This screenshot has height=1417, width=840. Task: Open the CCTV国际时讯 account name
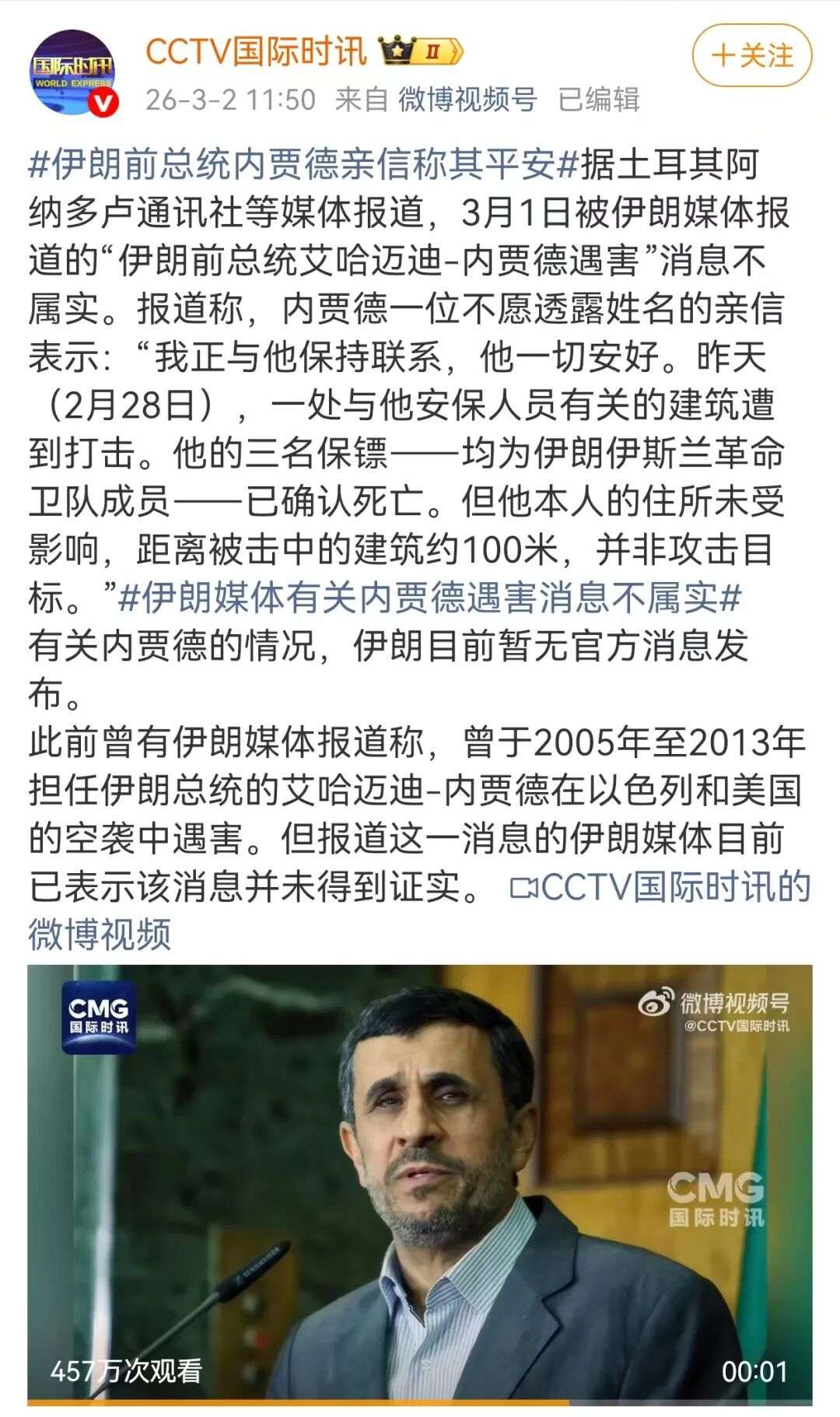point(256,52)
